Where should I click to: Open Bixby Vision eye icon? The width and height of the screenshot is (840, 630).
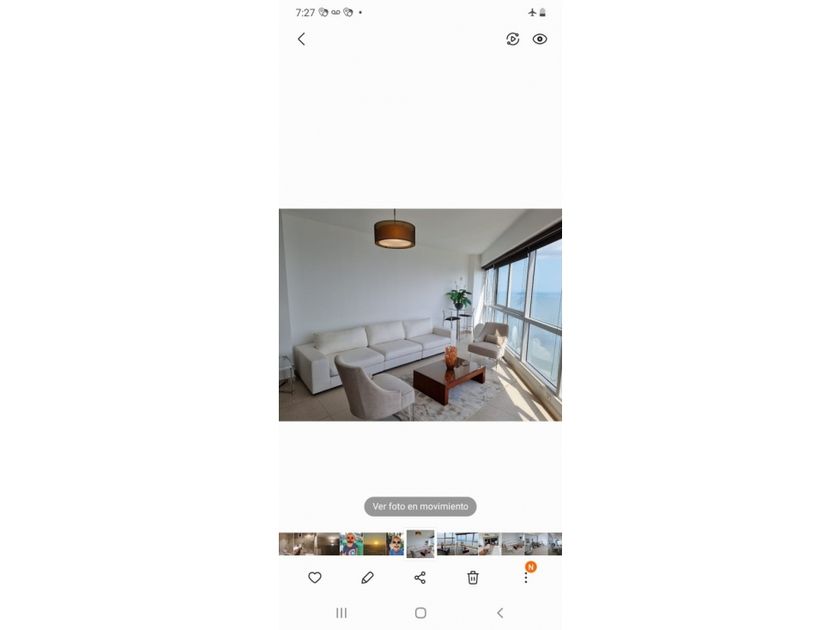[x=539, y=39]
